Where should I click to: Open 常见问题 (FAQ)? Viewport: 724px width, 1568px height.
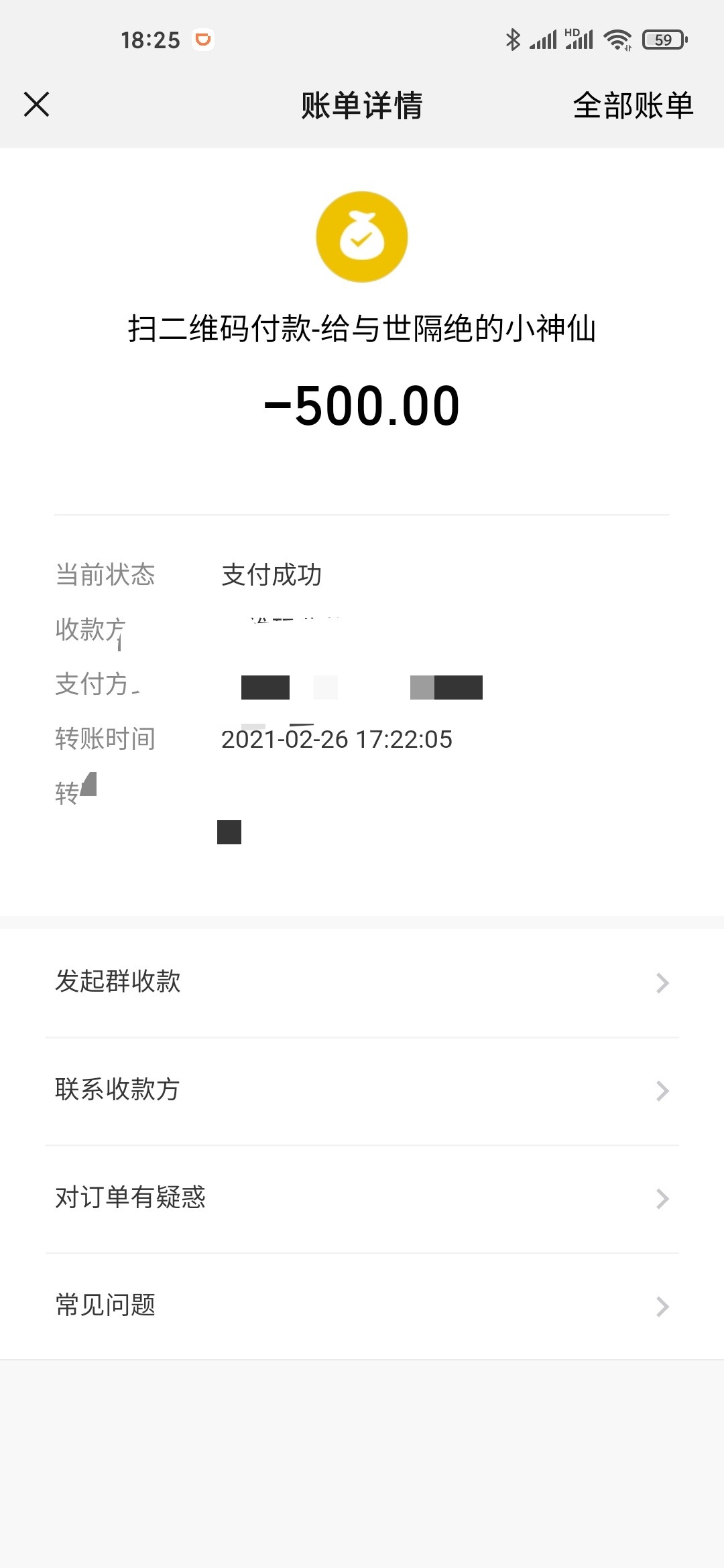(x=362, y=1306)
